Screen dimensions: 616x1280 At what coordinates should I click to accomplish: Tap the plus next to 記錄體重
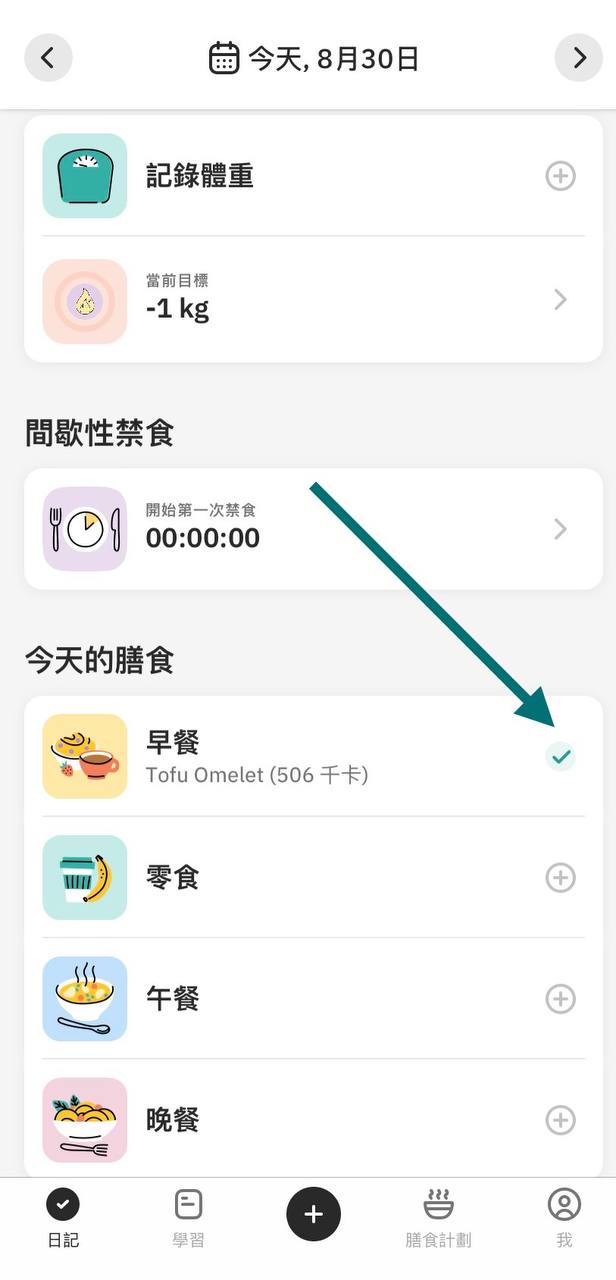560,177
